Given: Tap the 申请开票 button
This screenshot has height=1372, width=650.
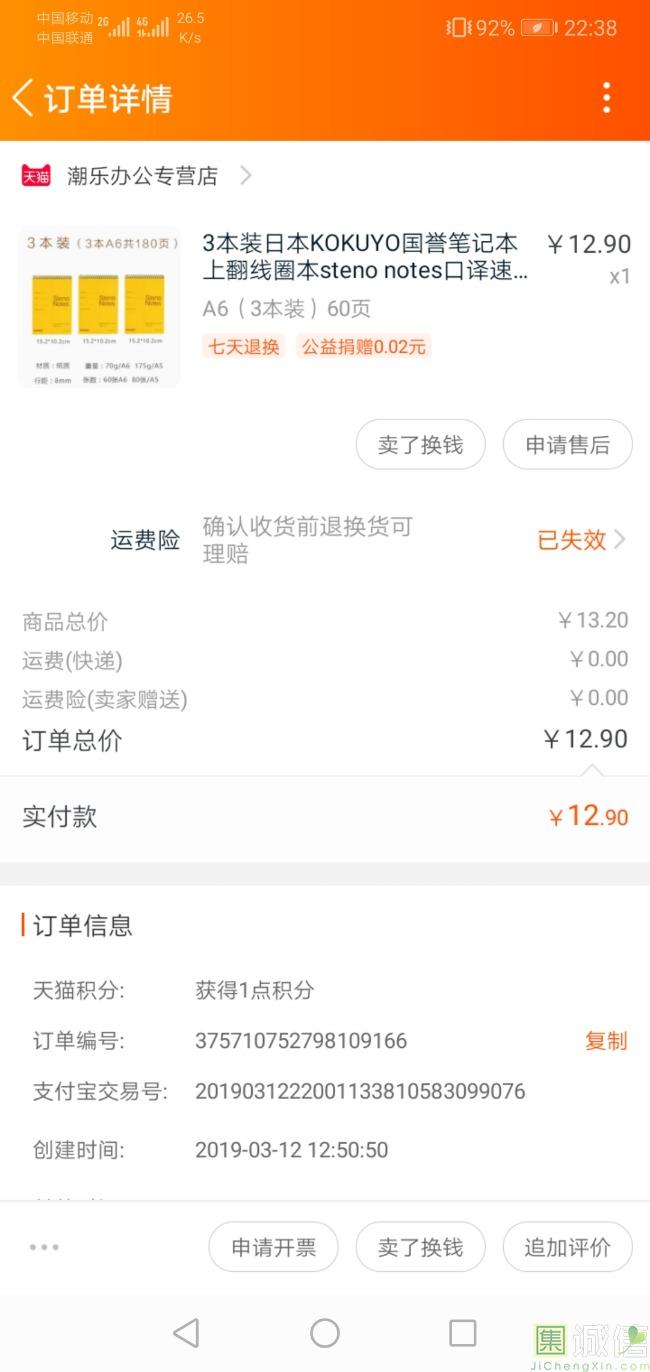Looking at the screenshot, I should pyautogui.click(x=273, y=1247).
